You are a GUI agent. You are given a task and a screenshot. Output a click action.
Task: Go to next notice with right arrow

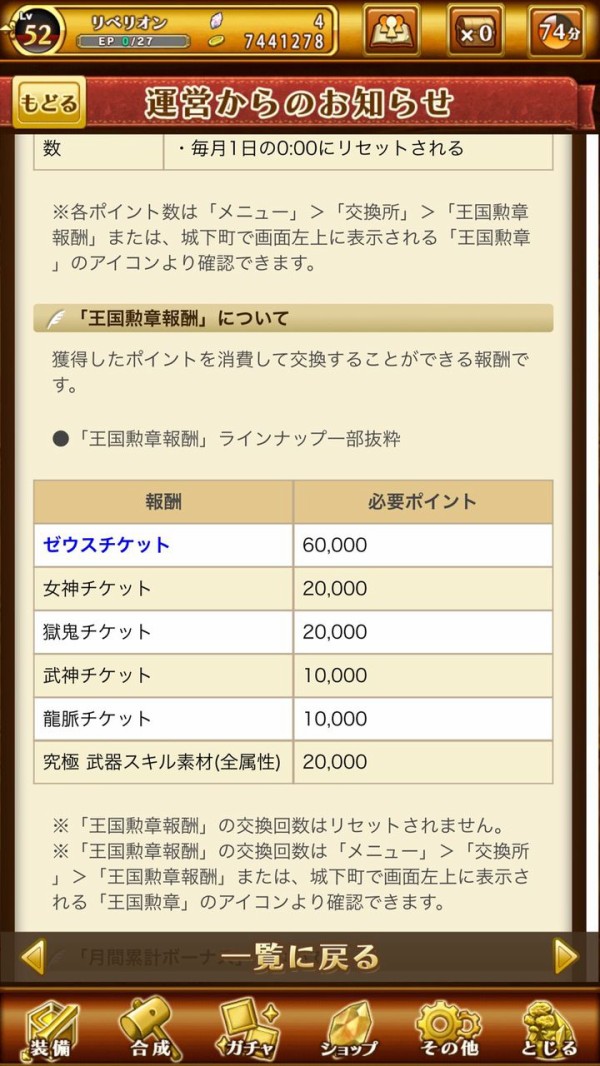(x=566, y=957)
